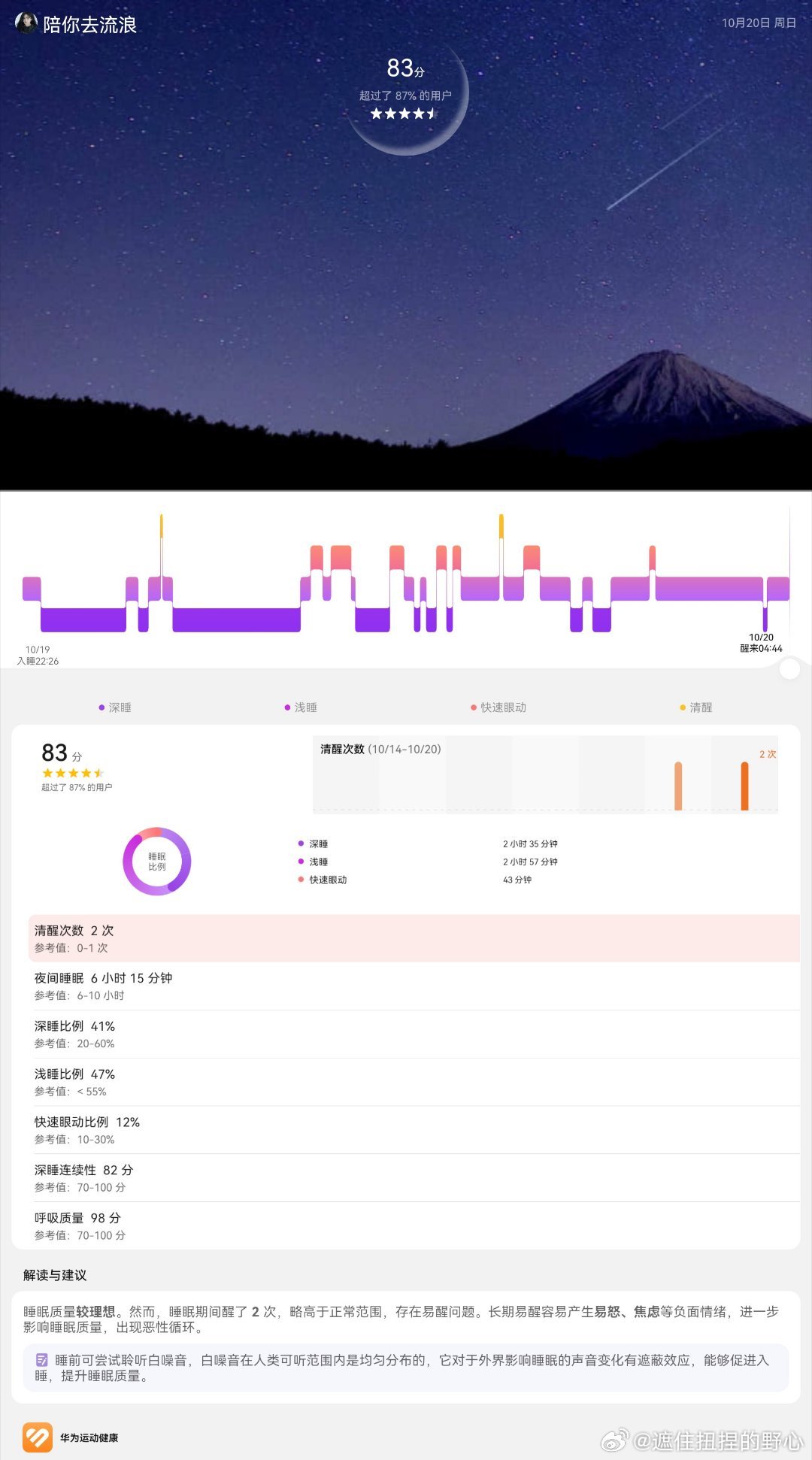This screenshot has width=812, height=1460.
Task: Expand the 解读与建议 section
Action: (x=53, y=1276)
